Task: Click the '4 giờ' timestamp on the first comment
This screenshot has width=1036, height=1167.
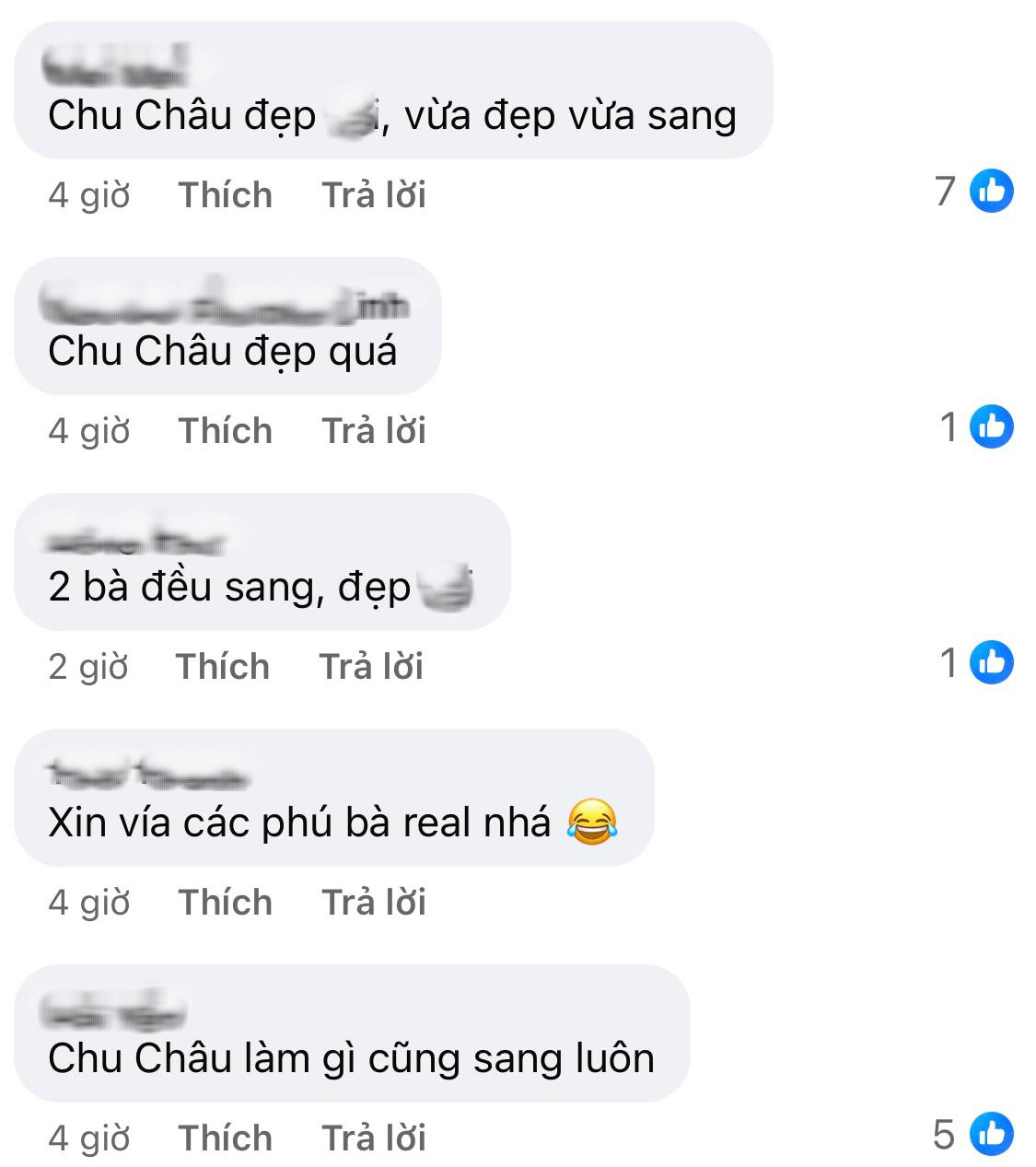Action: point(89,194)
